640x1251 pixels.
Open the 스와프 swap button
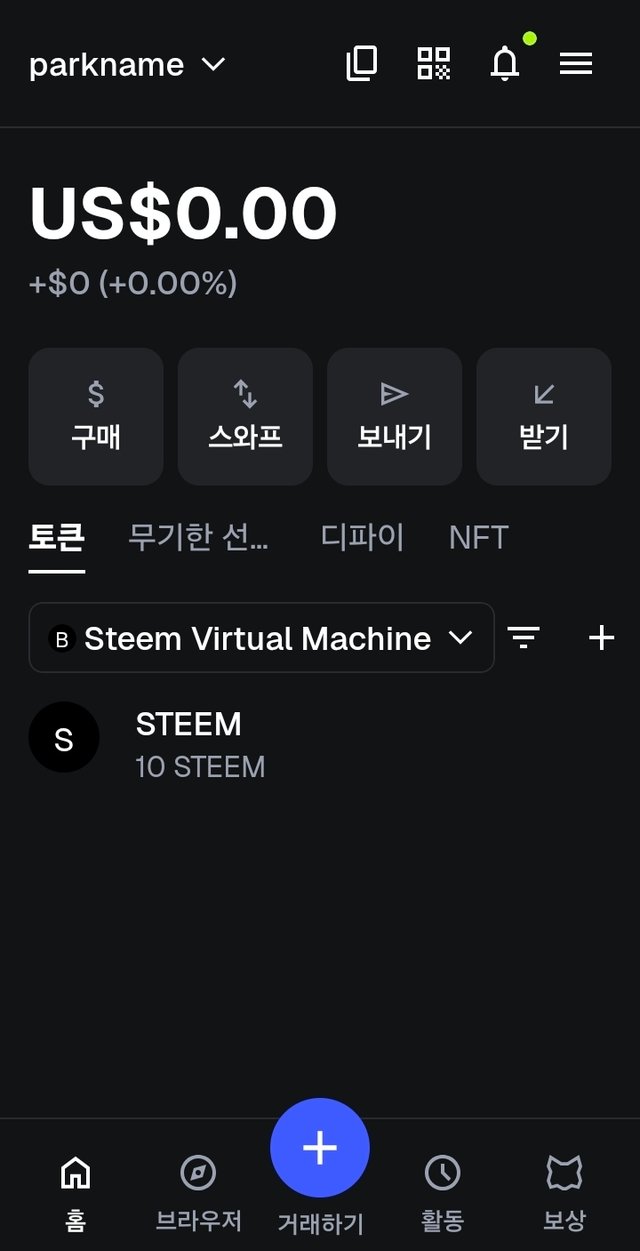[245, 416]
